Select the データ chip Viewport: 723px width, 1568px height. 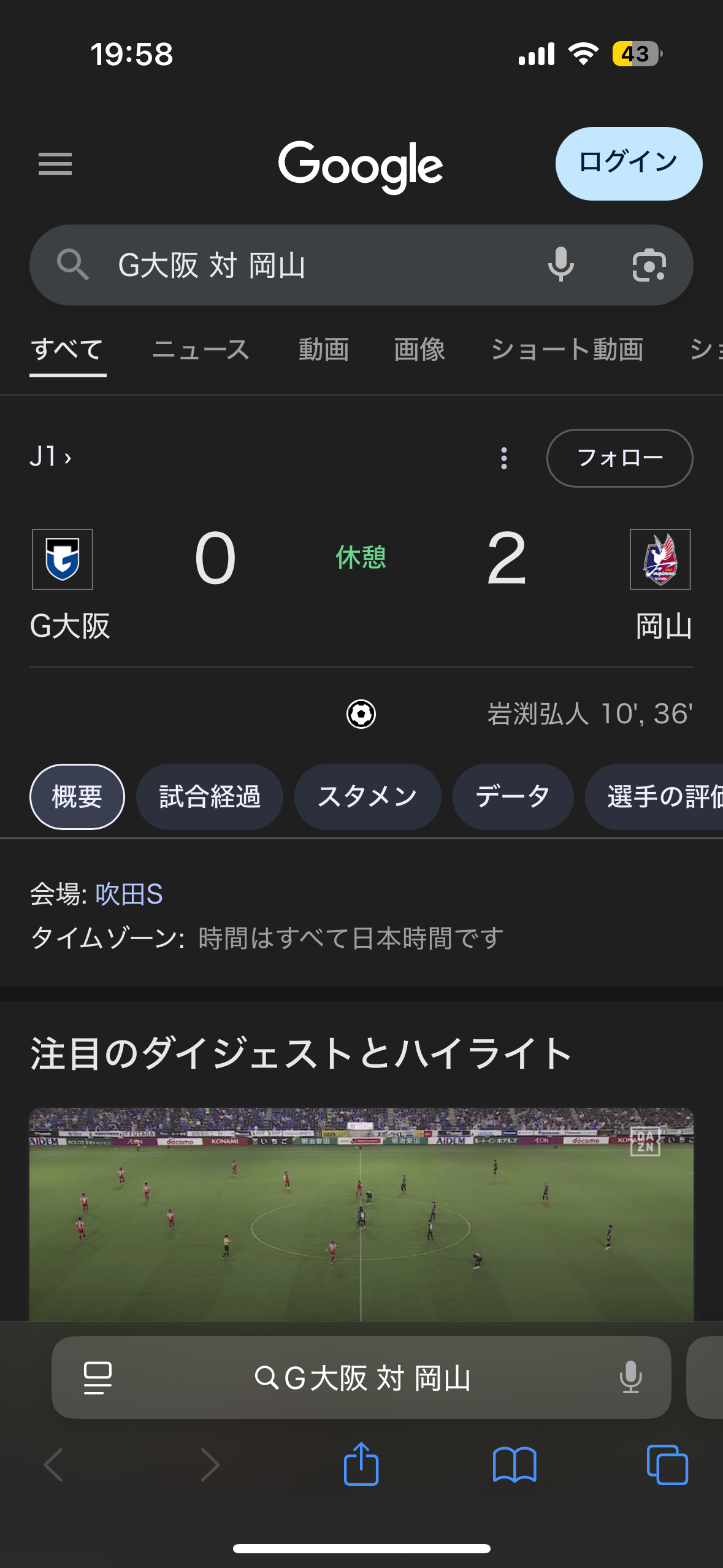513,796
